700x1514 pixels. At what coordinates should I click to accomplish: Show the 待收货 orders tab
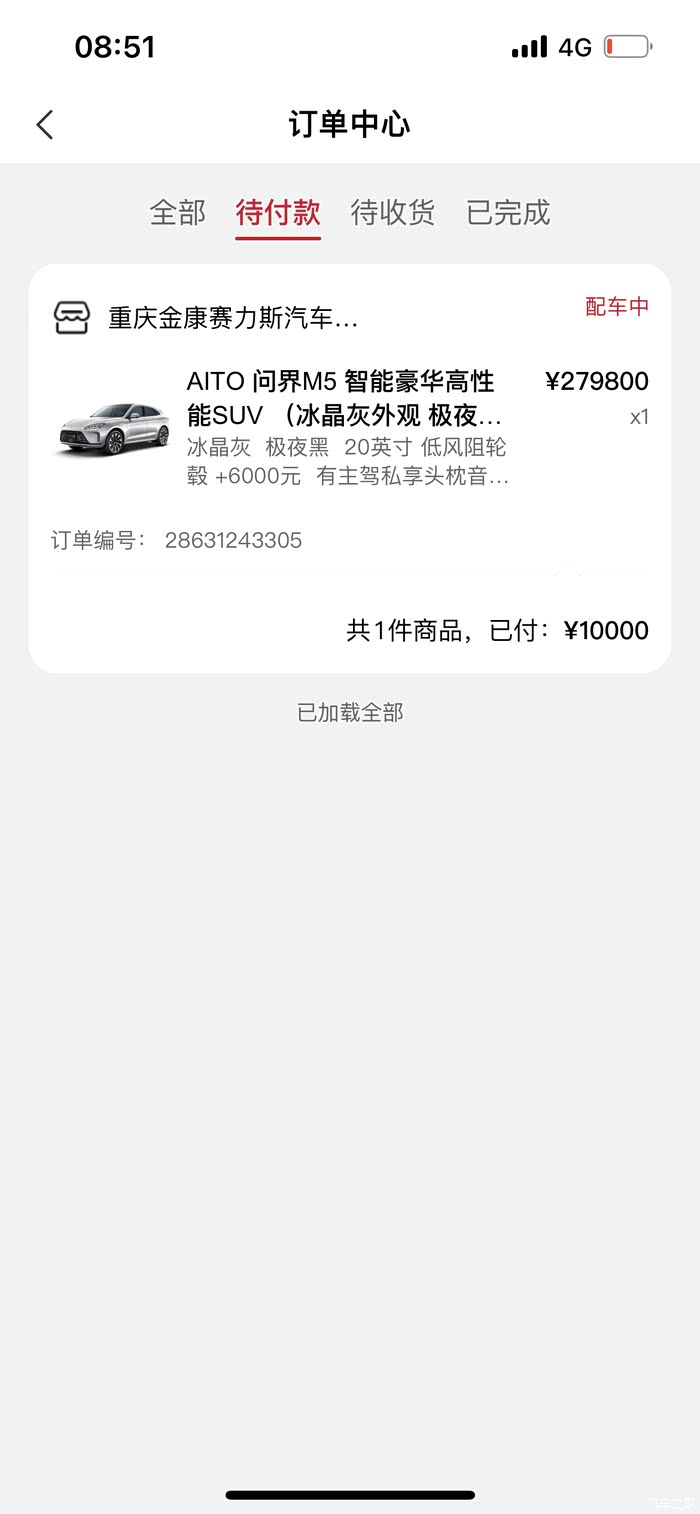click(x=392, y=212)
